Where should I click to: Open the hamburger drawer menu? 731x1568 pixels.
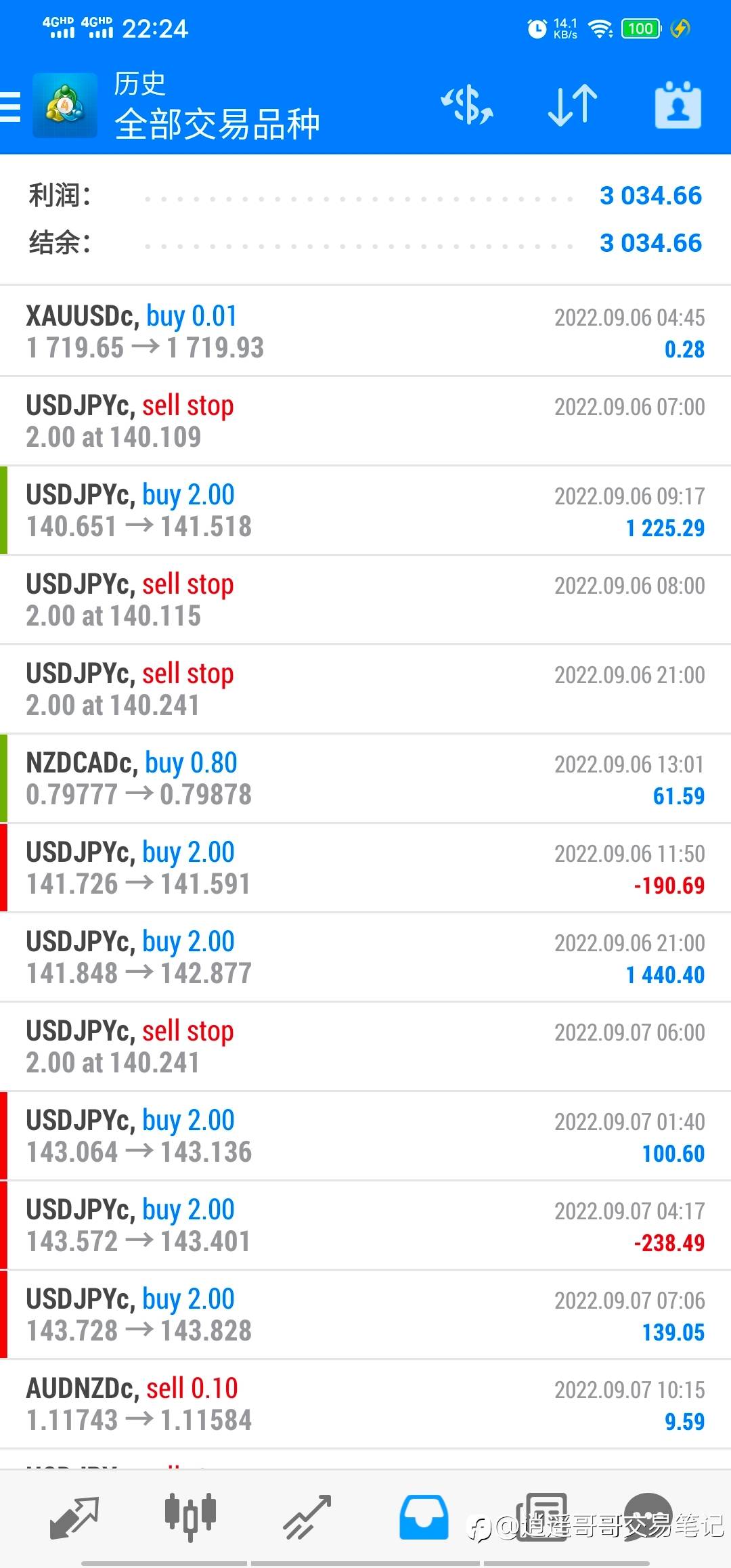[x=11, y=106]
